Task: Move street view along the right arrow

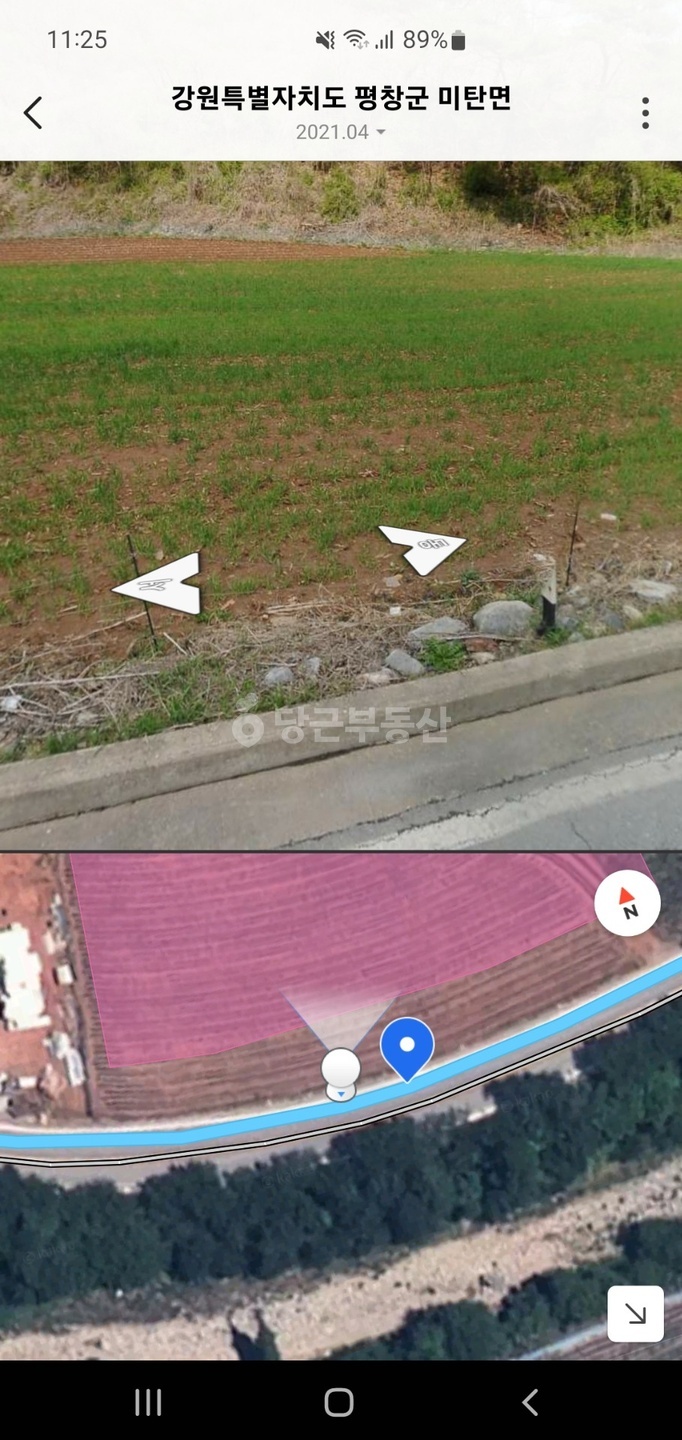Action: [423, 546]
